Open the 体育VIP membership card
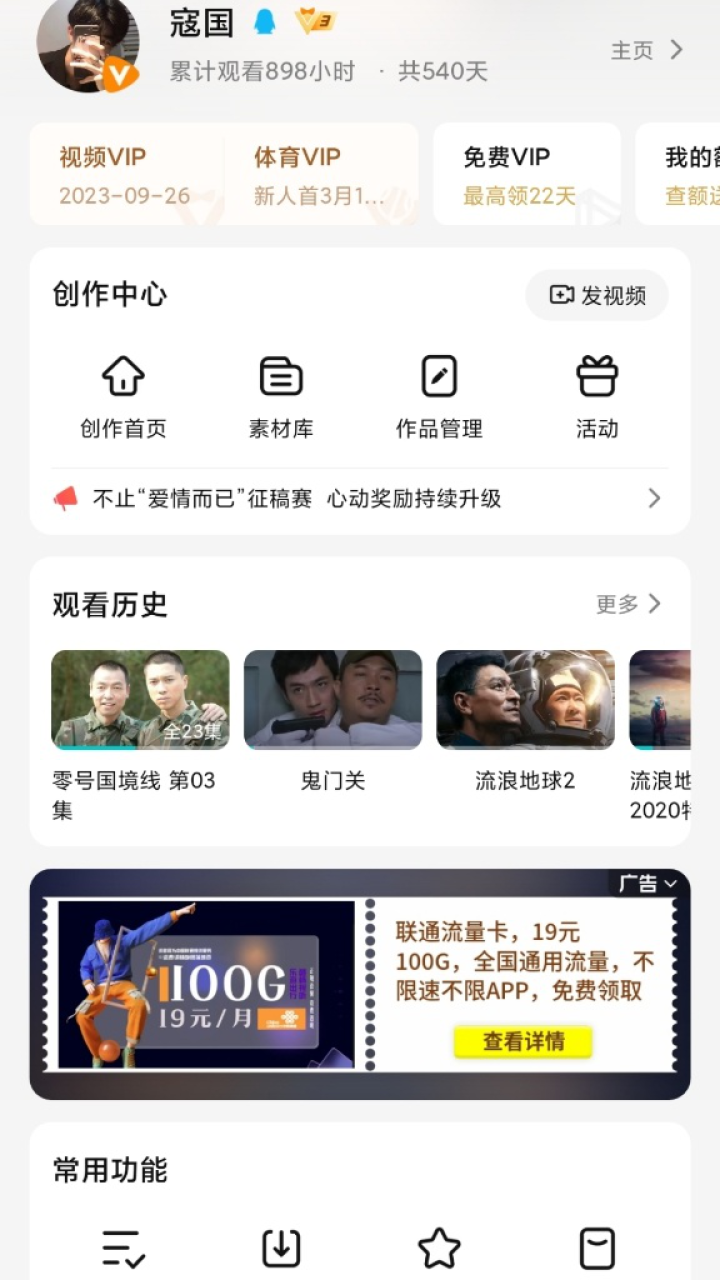 (x=320, y=174)
